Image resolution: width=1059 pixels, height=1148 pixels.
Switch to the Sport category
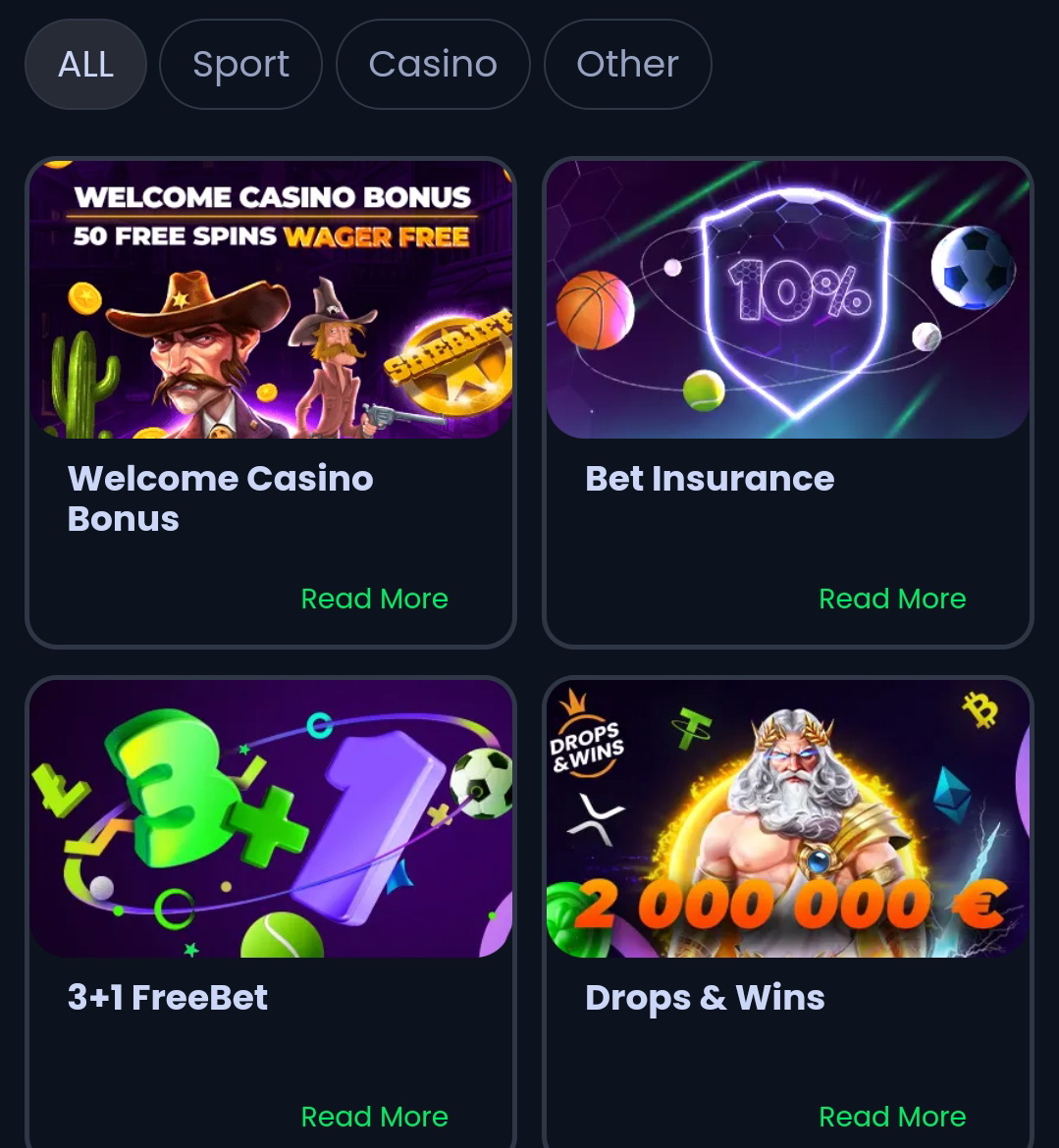[240, 65]
